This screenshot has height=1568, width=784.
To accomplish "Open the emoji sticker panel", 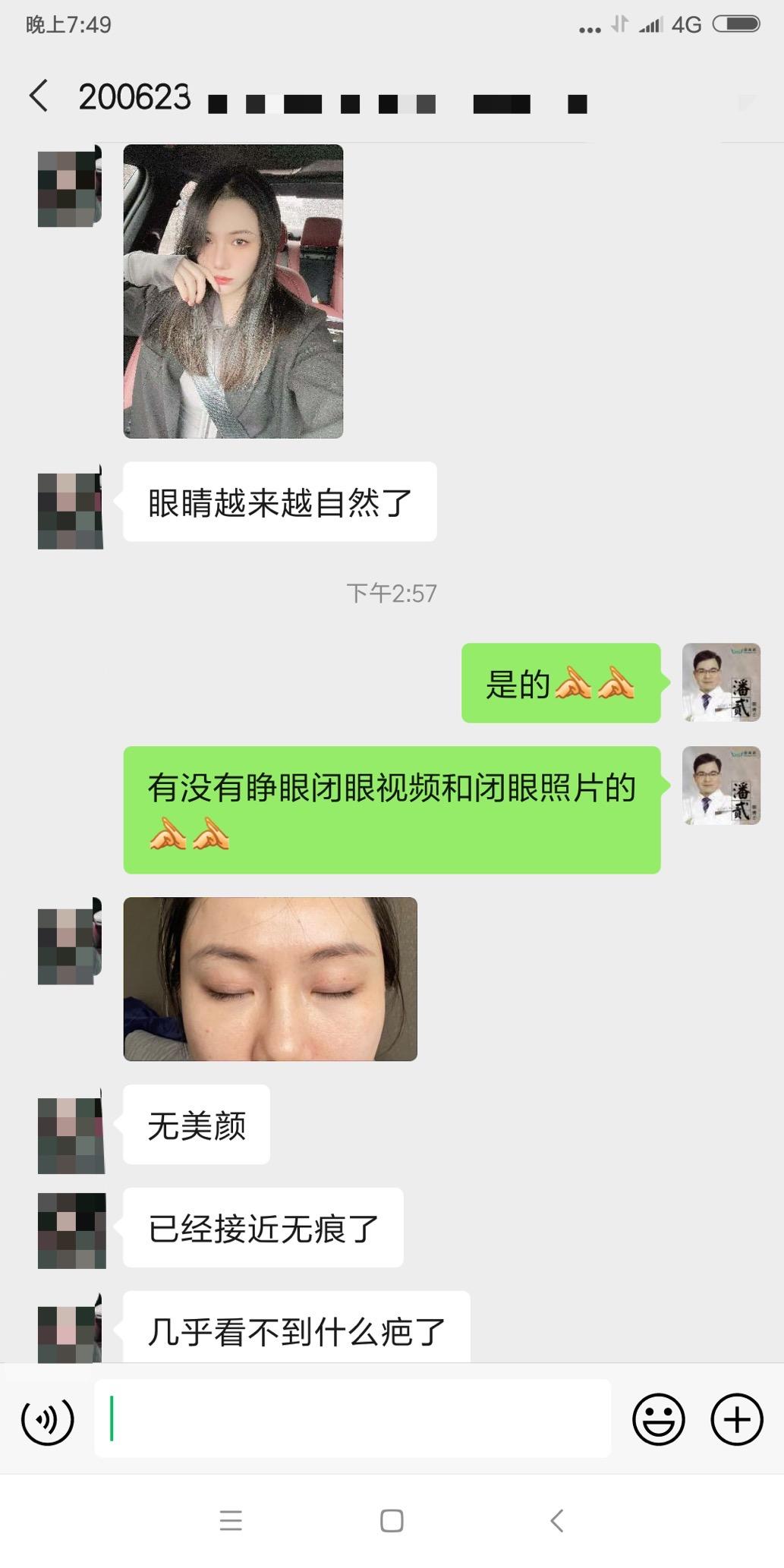I will 658,1418.
